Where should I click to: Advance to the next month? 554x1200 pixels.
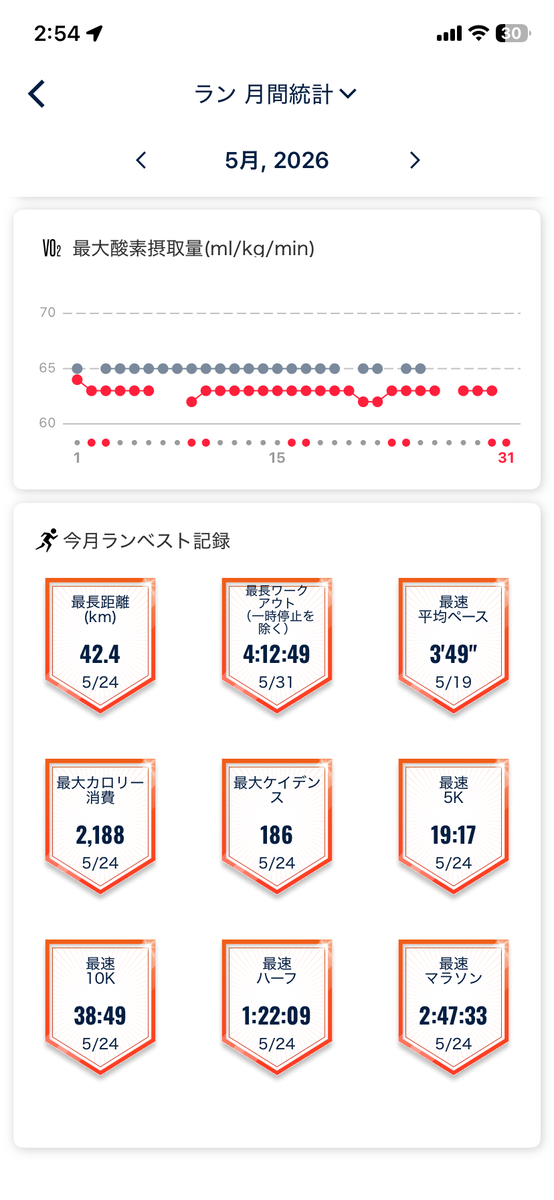[x=414, y=160]
